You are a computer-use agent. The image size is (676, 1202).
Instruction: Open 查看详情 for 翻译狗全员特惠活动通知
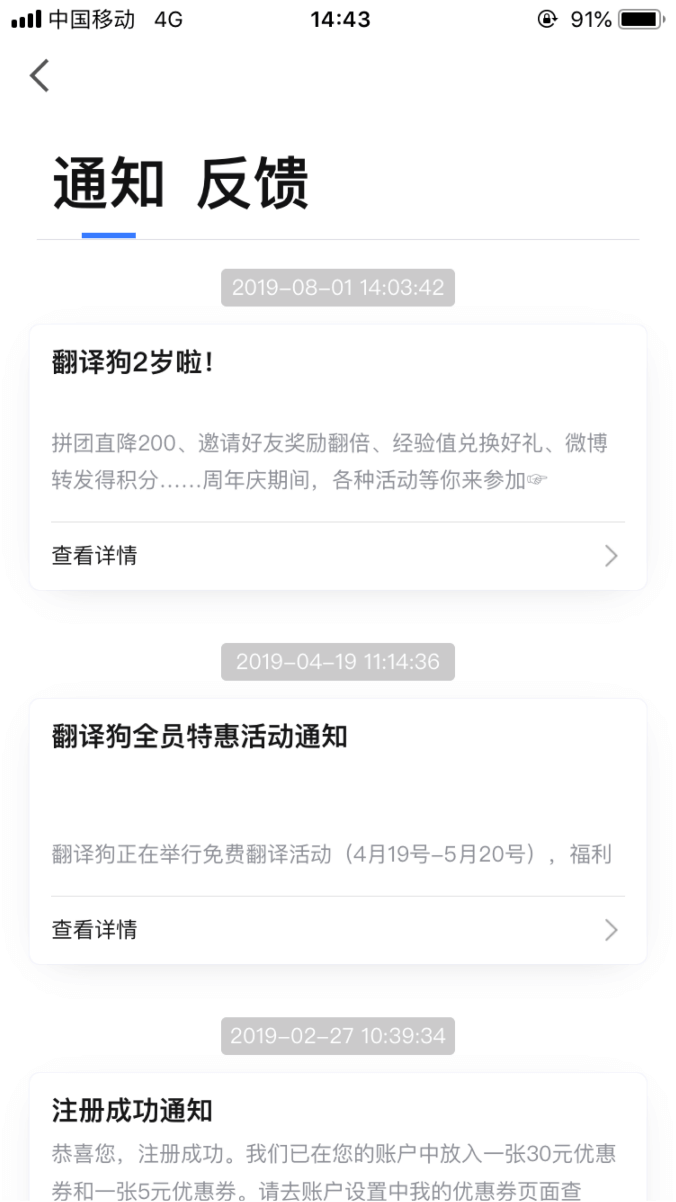[x=338, y=930]
